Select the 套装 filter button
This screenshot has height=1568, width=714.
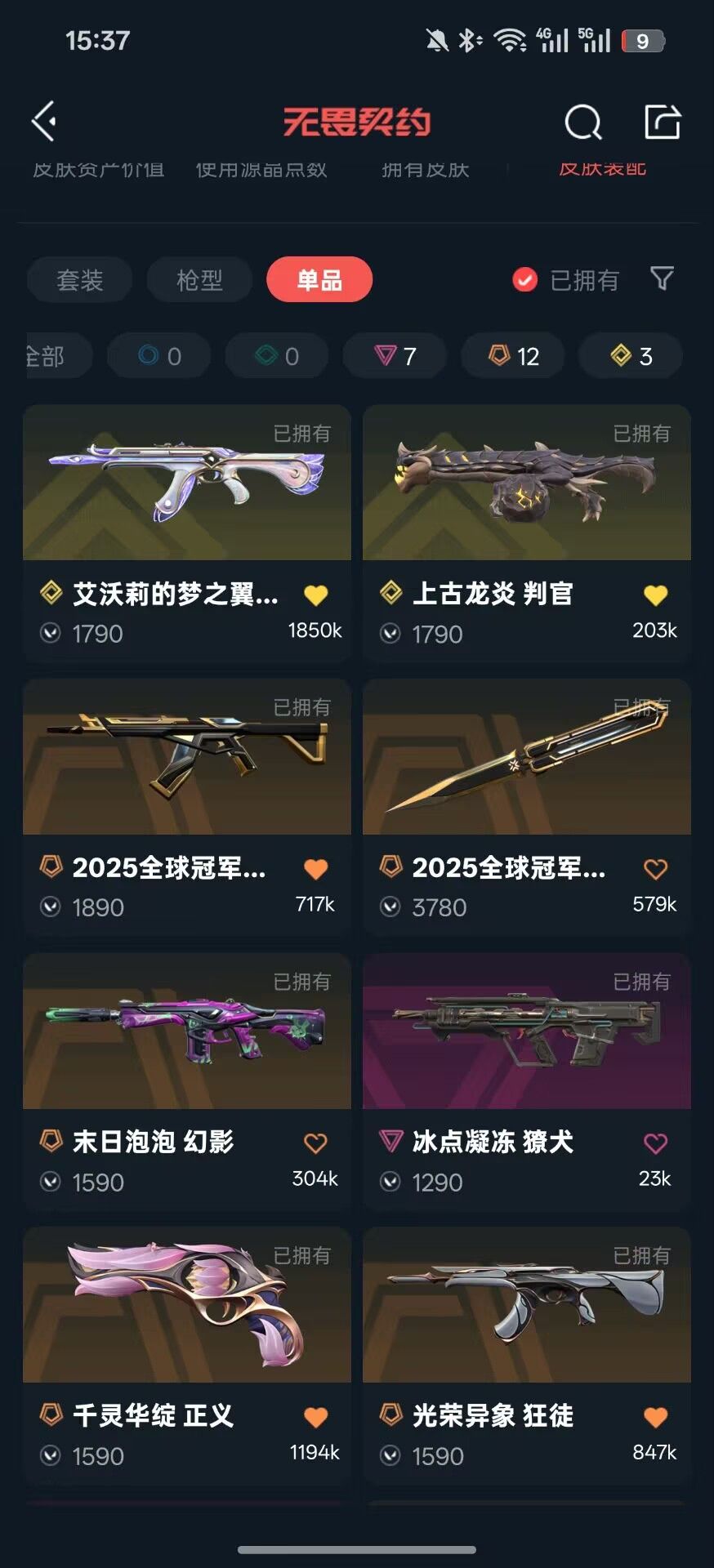point(78,280)
